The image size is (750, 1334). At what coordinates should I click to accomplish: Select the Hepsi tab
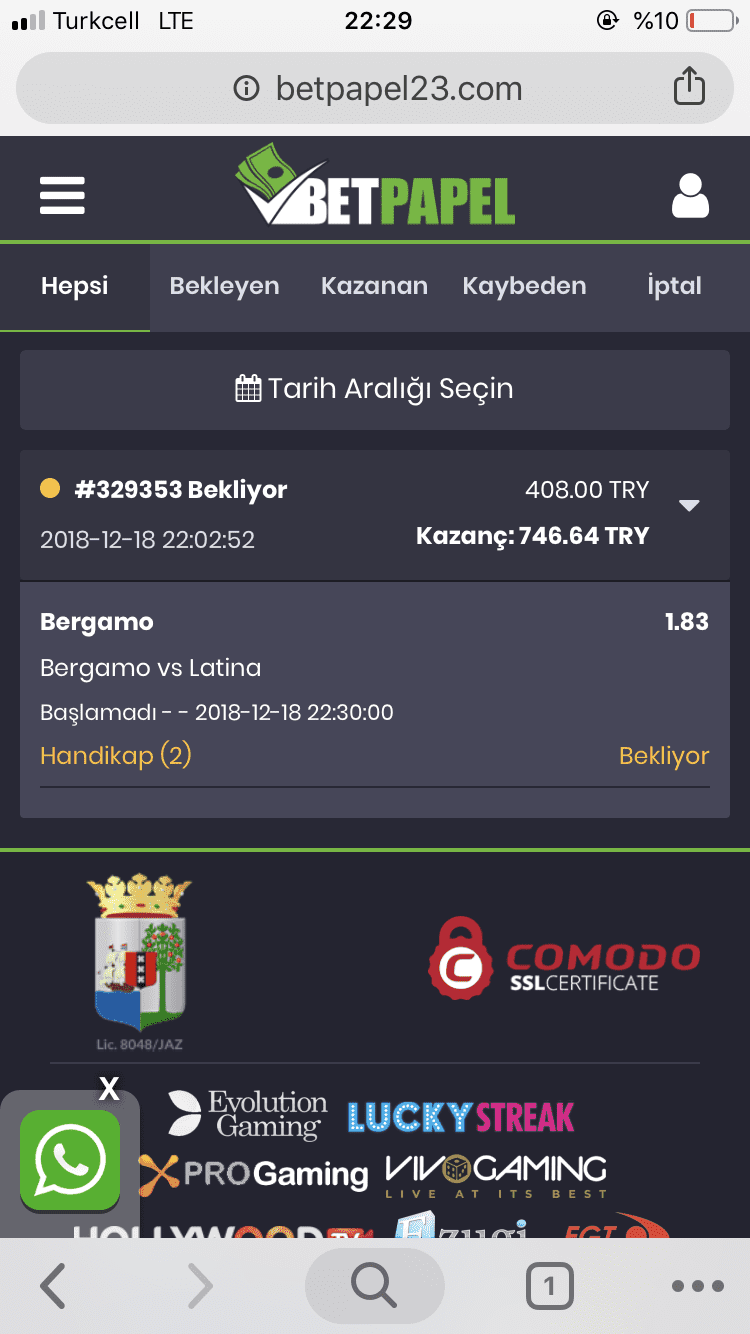click(x=75, y=286)
